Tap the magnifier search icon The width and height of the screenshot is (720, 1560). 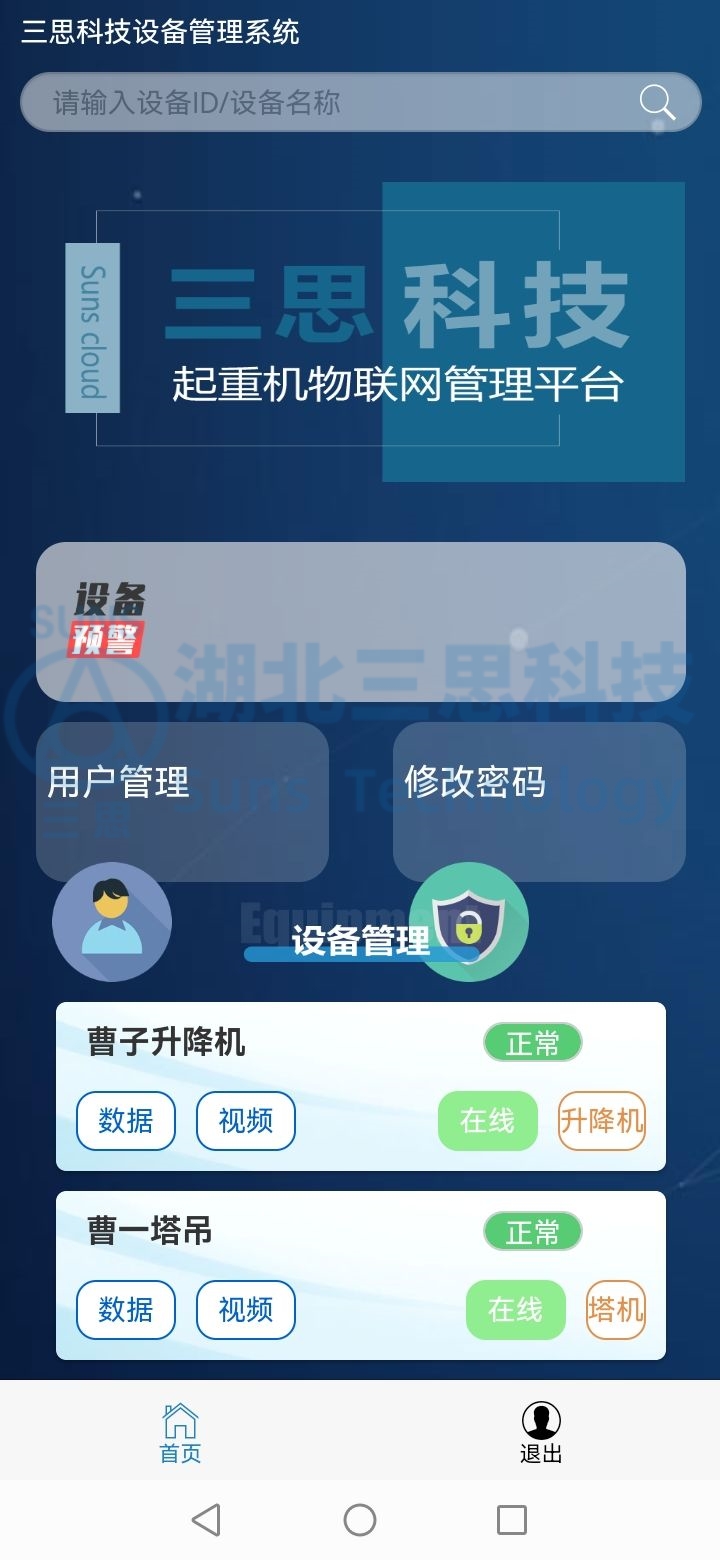pyautogui.click(x=657, y=102)
